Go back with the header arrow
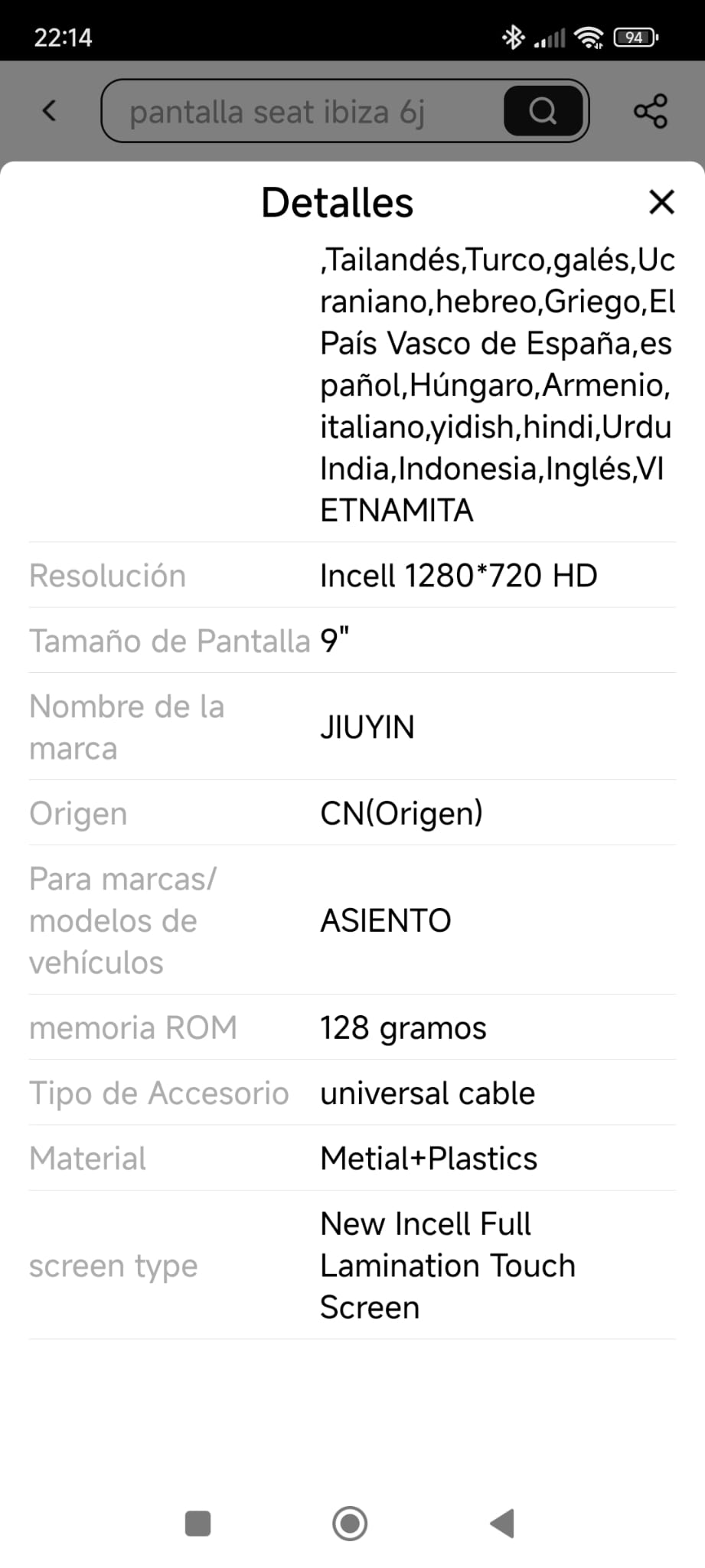Image resolution: width=705 pixels, height=1568 pixels. pyautogui.click(x=49, y=111)
